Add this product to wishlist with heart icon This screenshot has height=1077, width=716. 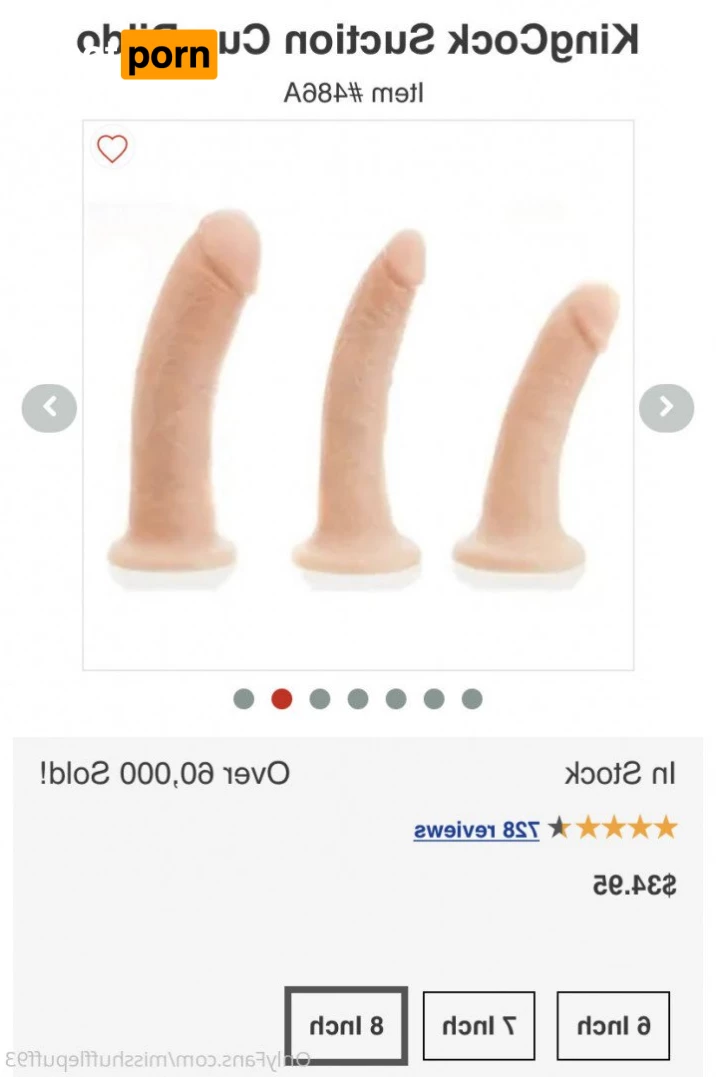pos(112,149)
